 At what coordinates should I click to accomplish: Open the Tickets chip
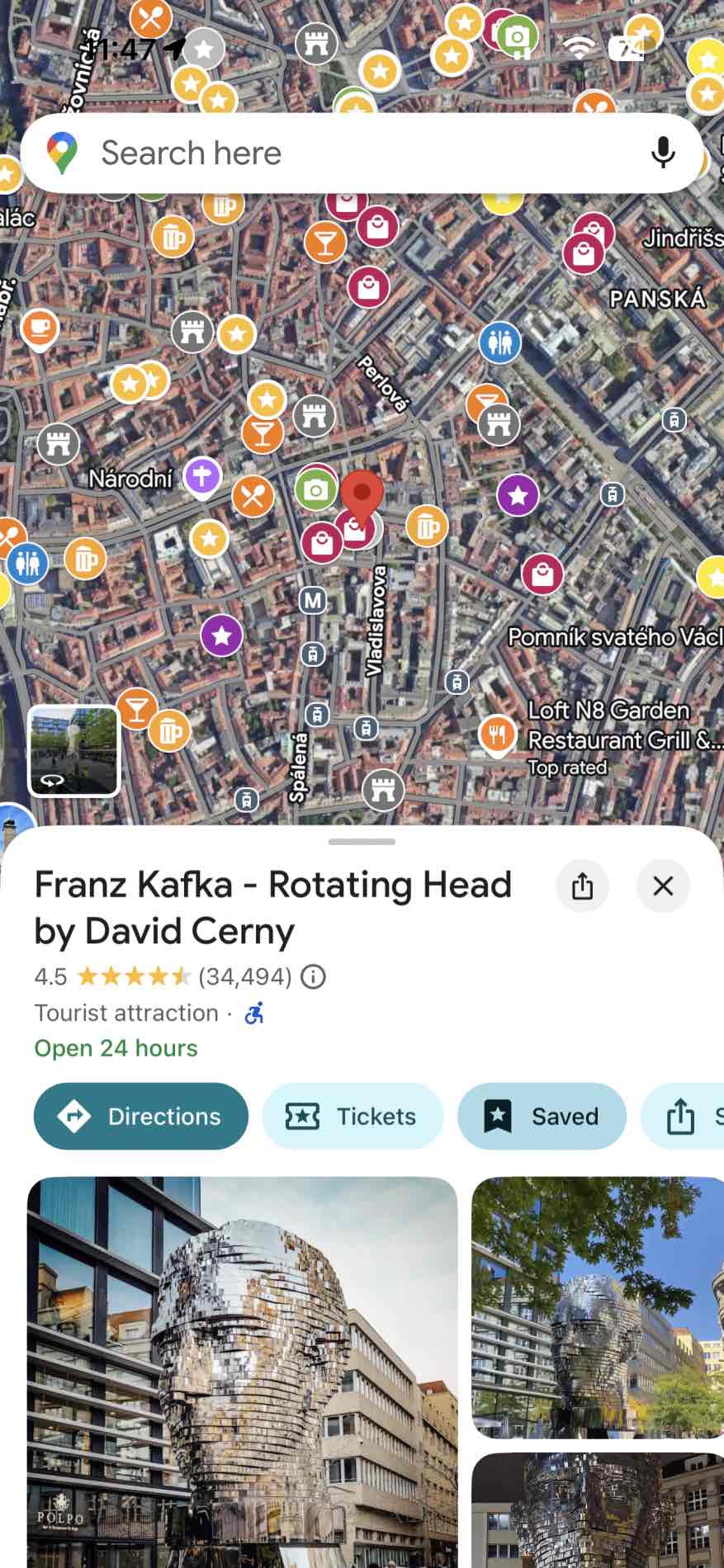pos(353,1116)
